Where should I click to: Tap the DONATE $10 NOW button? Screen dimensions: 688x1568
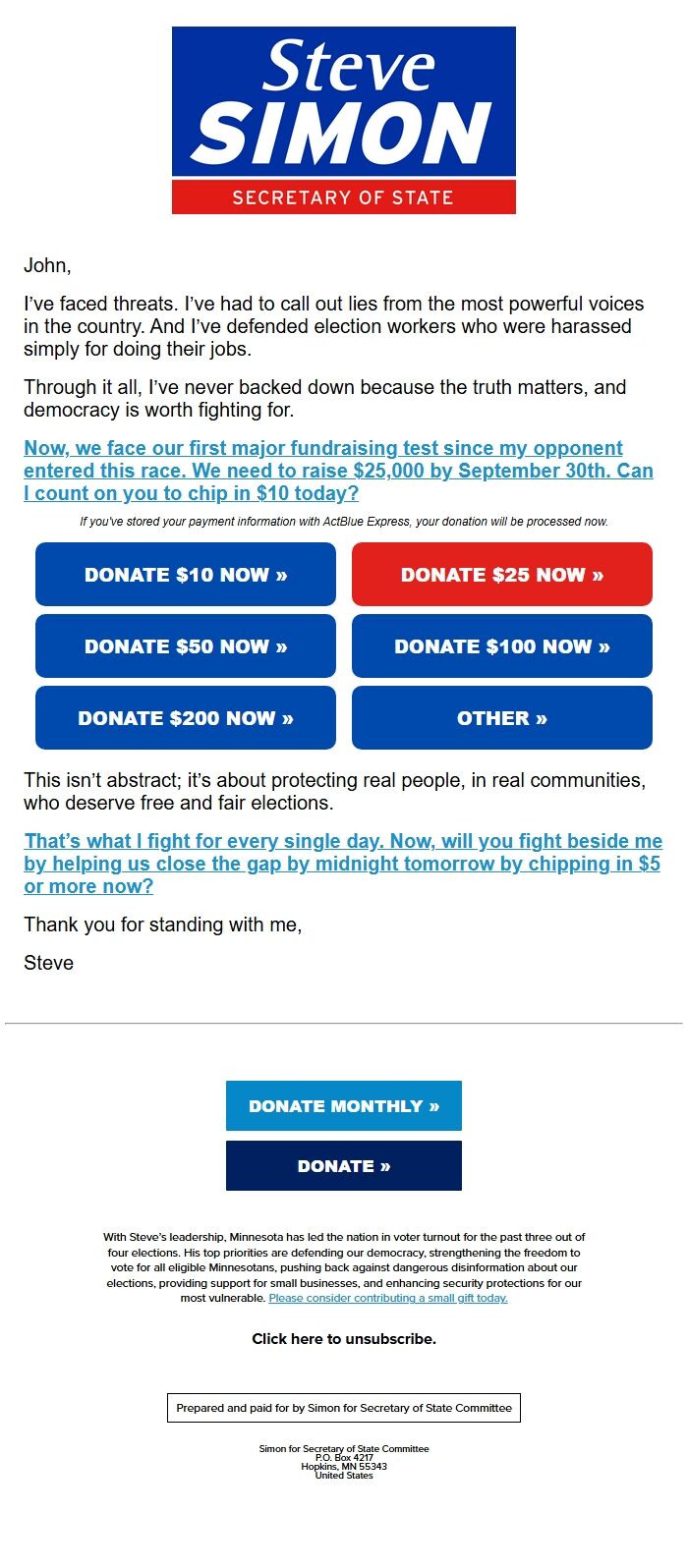(186, 575)
